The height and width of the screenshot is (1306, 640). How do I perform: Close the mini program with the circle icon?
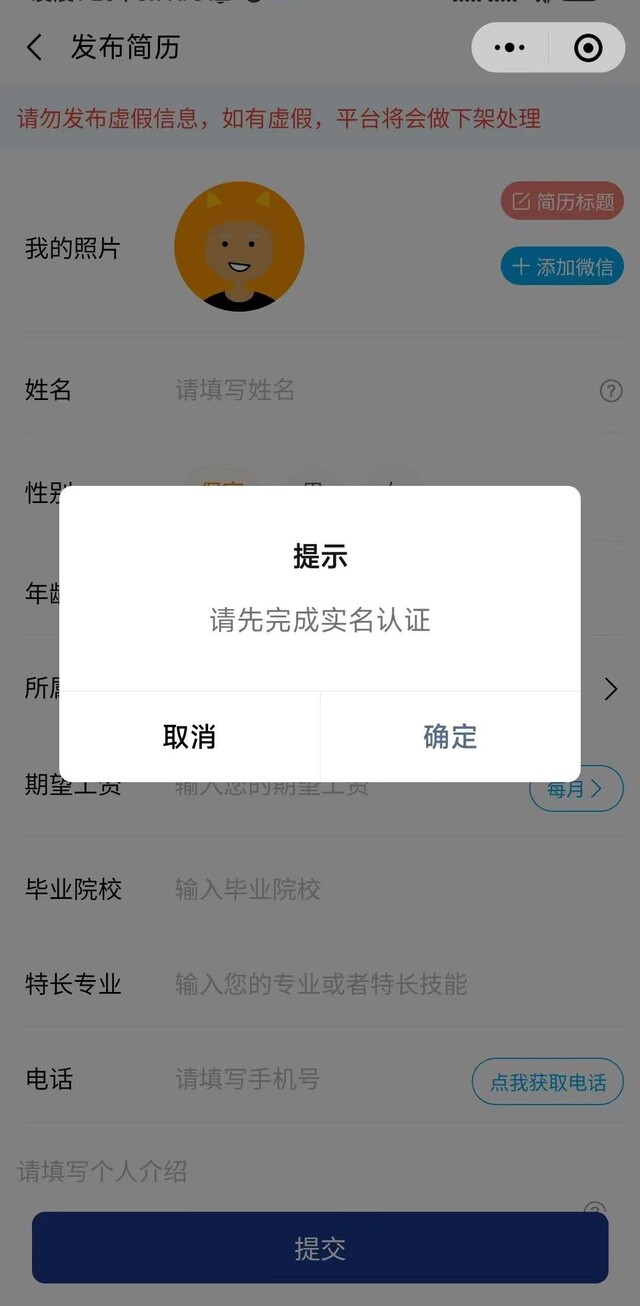(588, 47)
